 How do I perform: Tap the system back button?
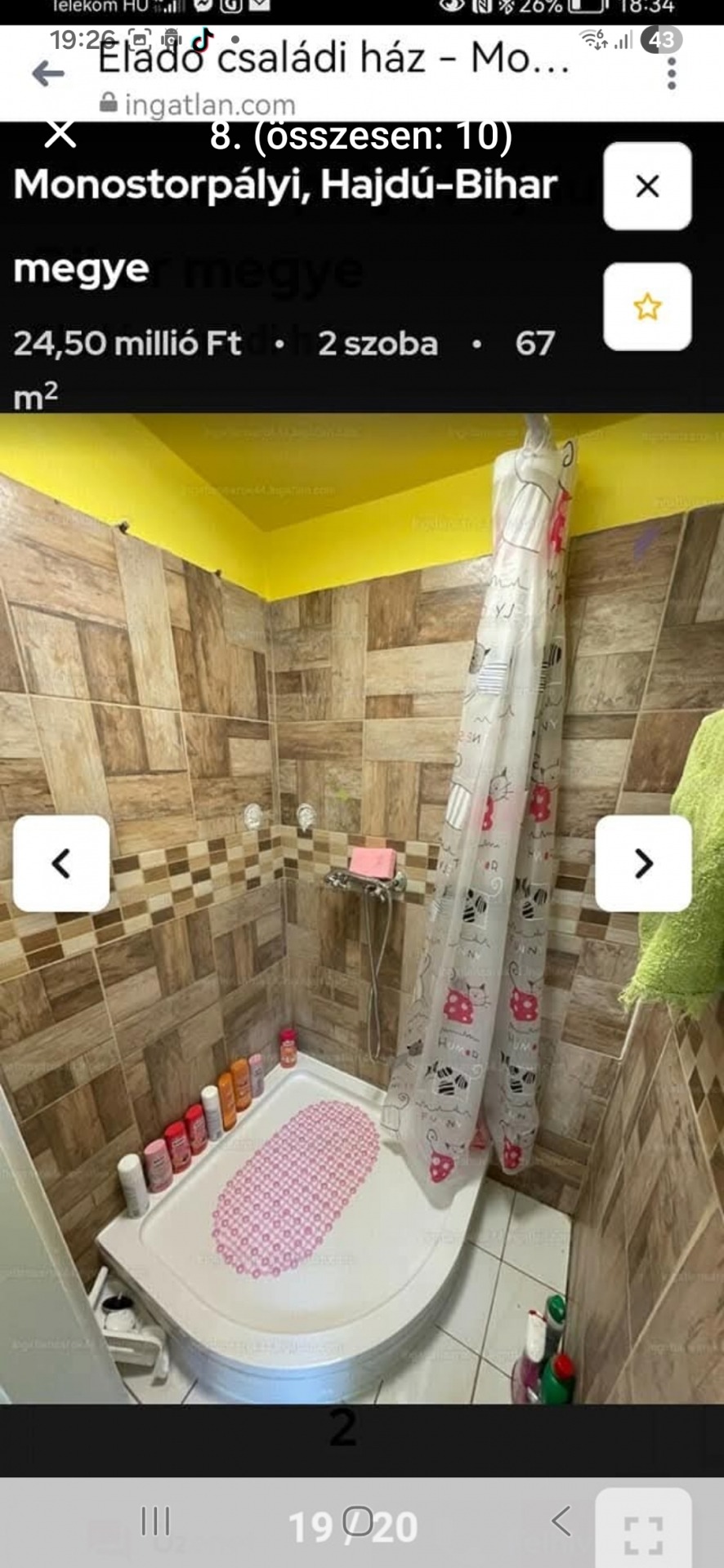(x=561, y=1521)
